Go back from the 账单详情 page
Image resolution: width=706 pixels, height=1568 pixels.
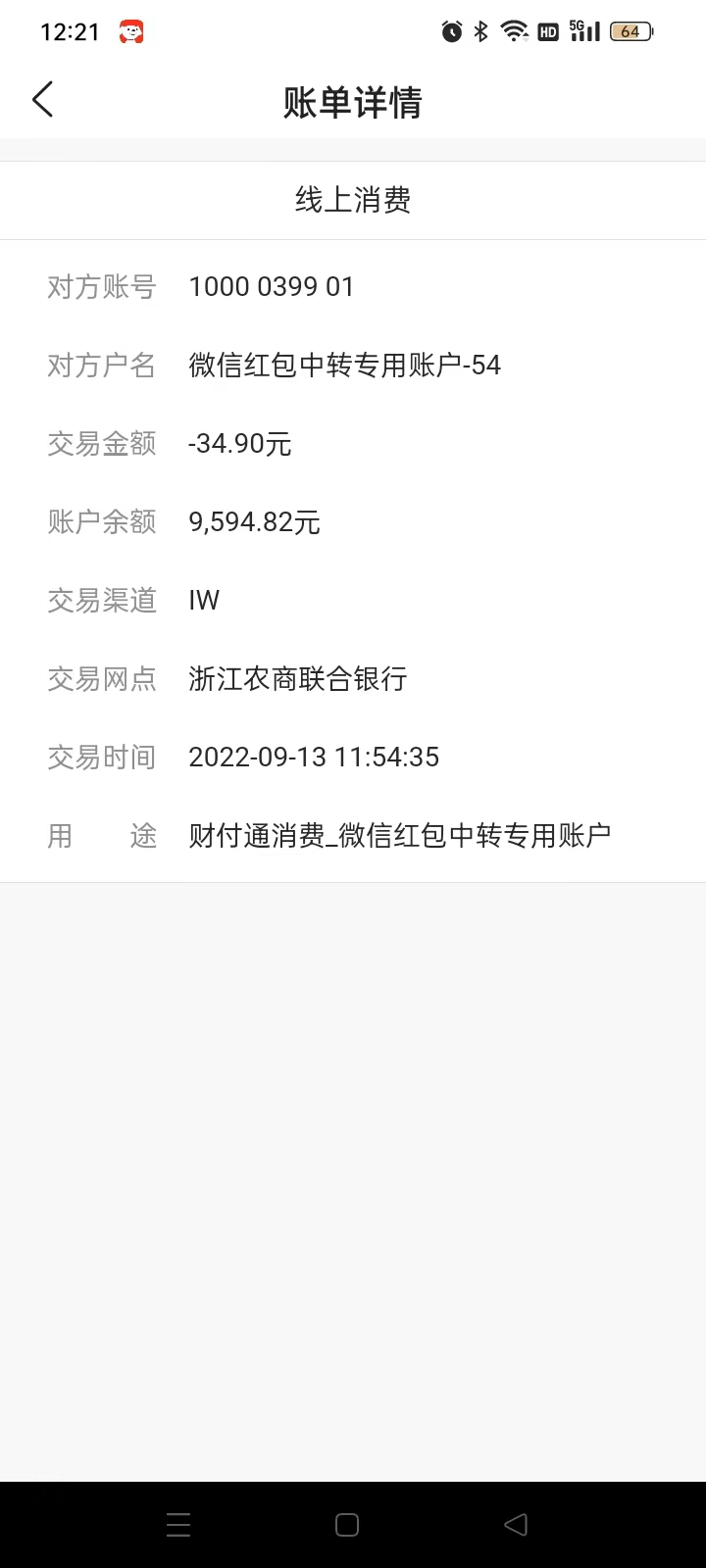43,100
